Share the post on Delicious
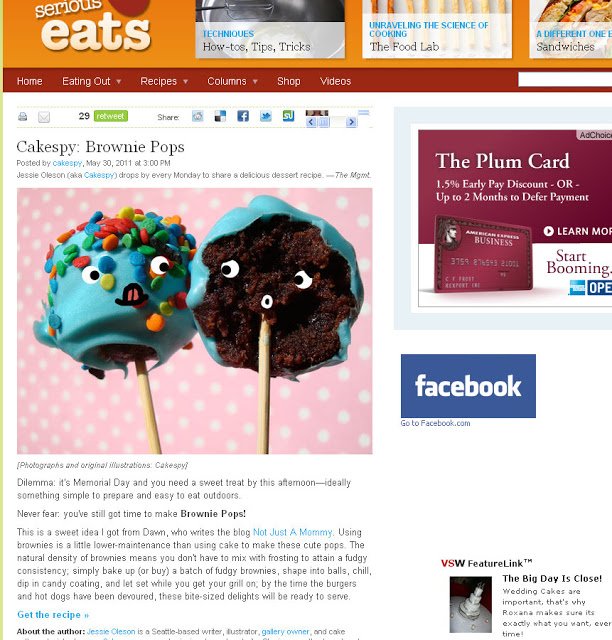Viewport: 612px width, 640px height. [220, 117]
